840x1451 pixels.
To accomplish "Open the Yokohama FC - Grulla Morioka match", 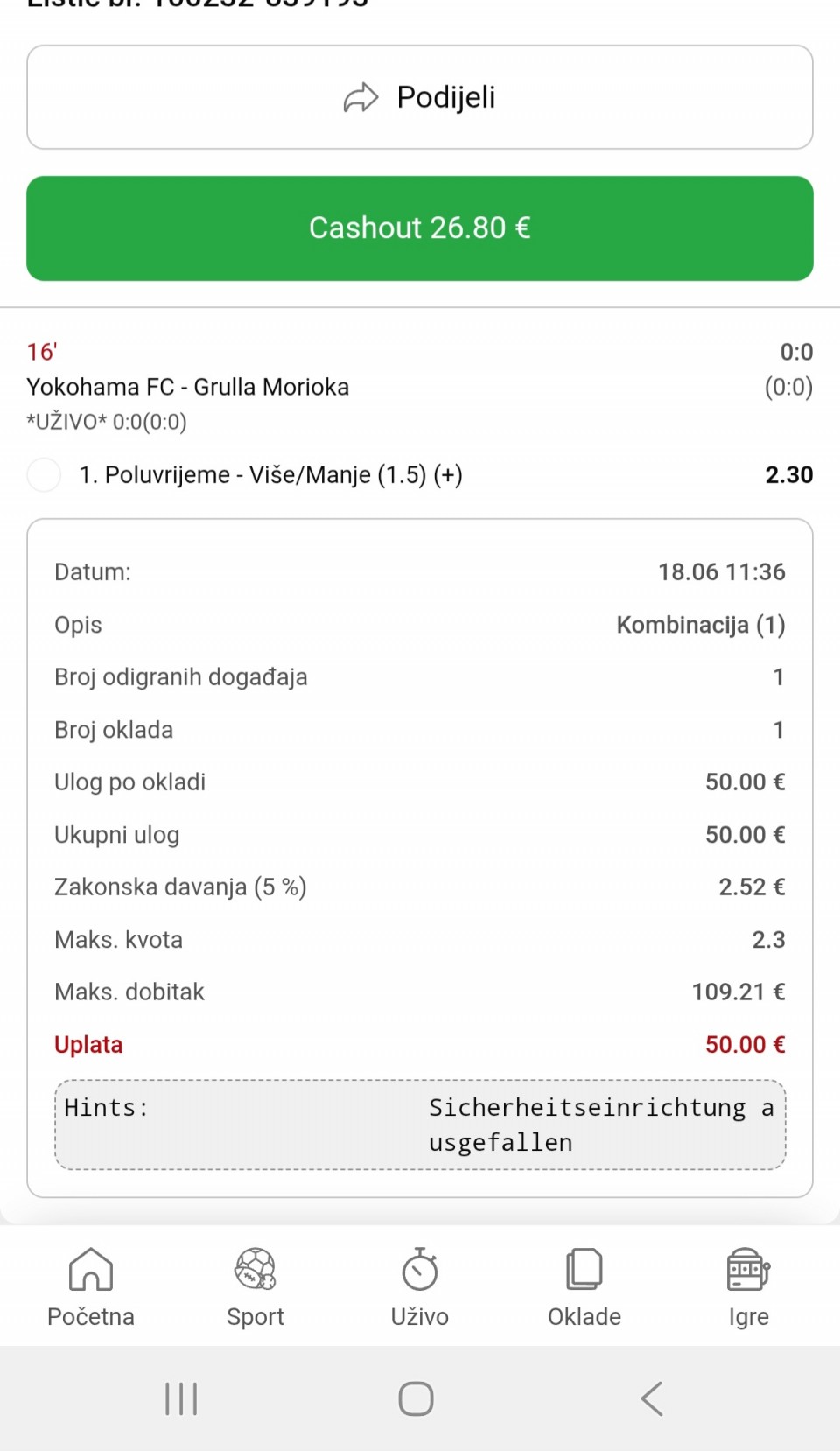I will click(x=187, y=387).
